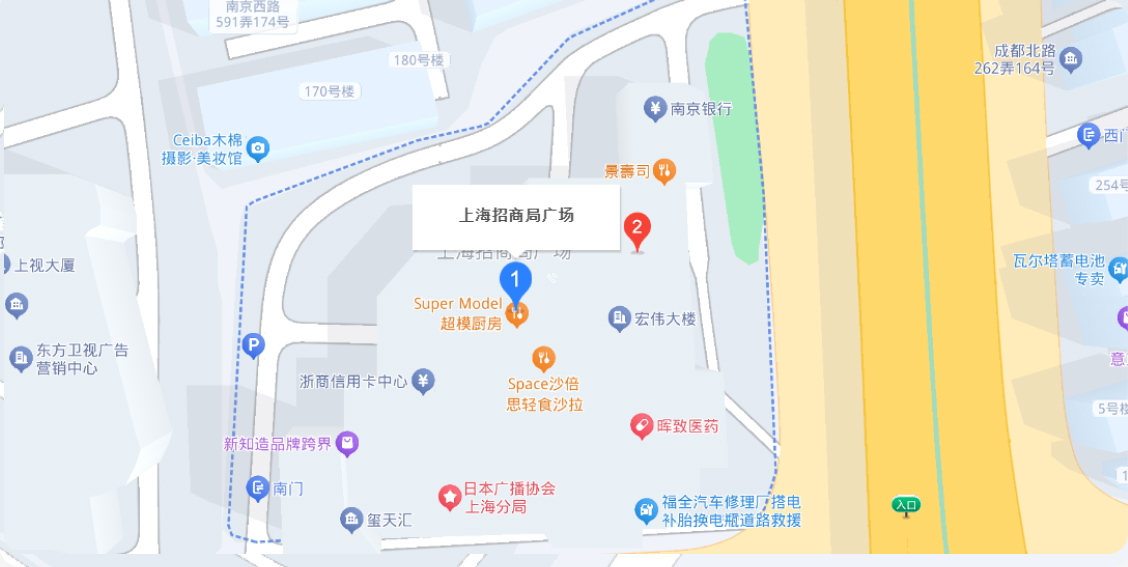Open the 玺天汇 building place icon
This screenshot has width=1128, height=567.
(351, 519)
